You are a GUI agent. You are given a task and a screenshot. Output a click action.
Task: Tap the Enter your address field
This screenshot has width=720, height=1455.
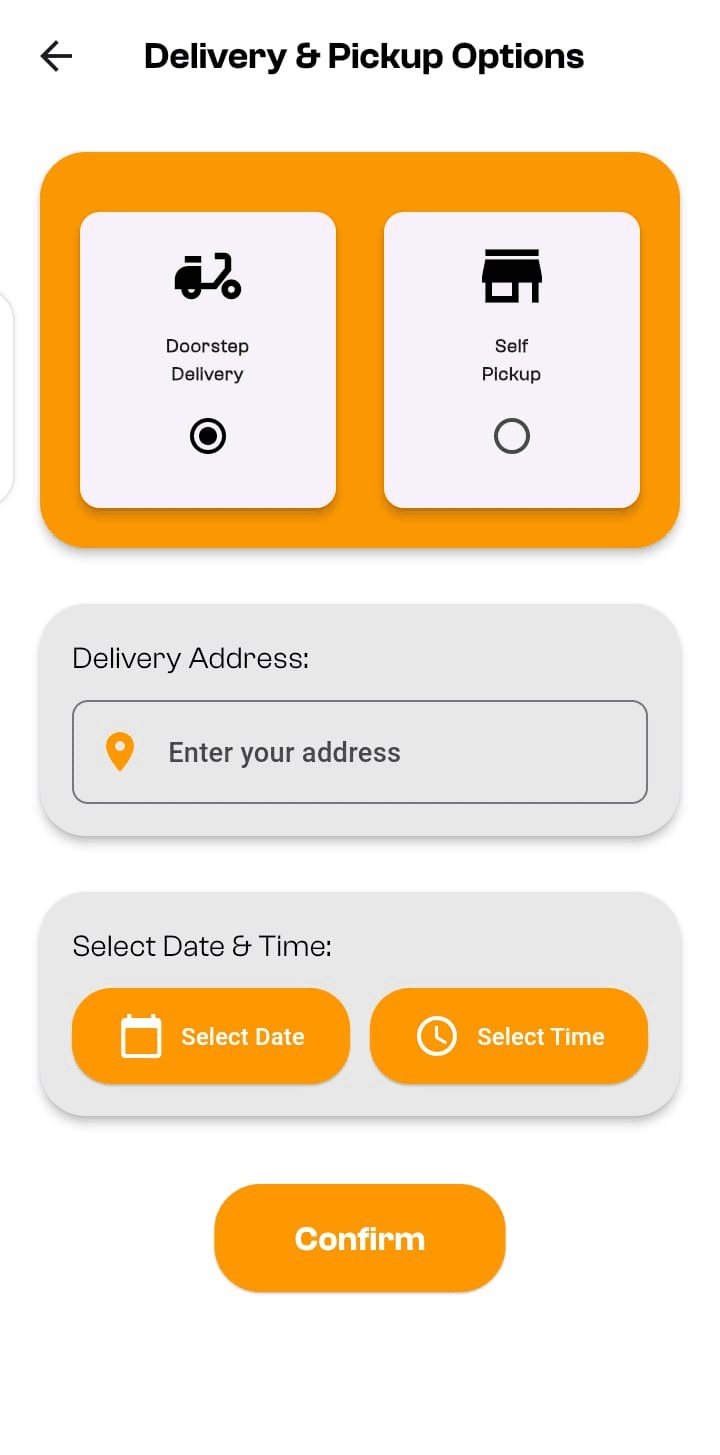click(360, 752)
